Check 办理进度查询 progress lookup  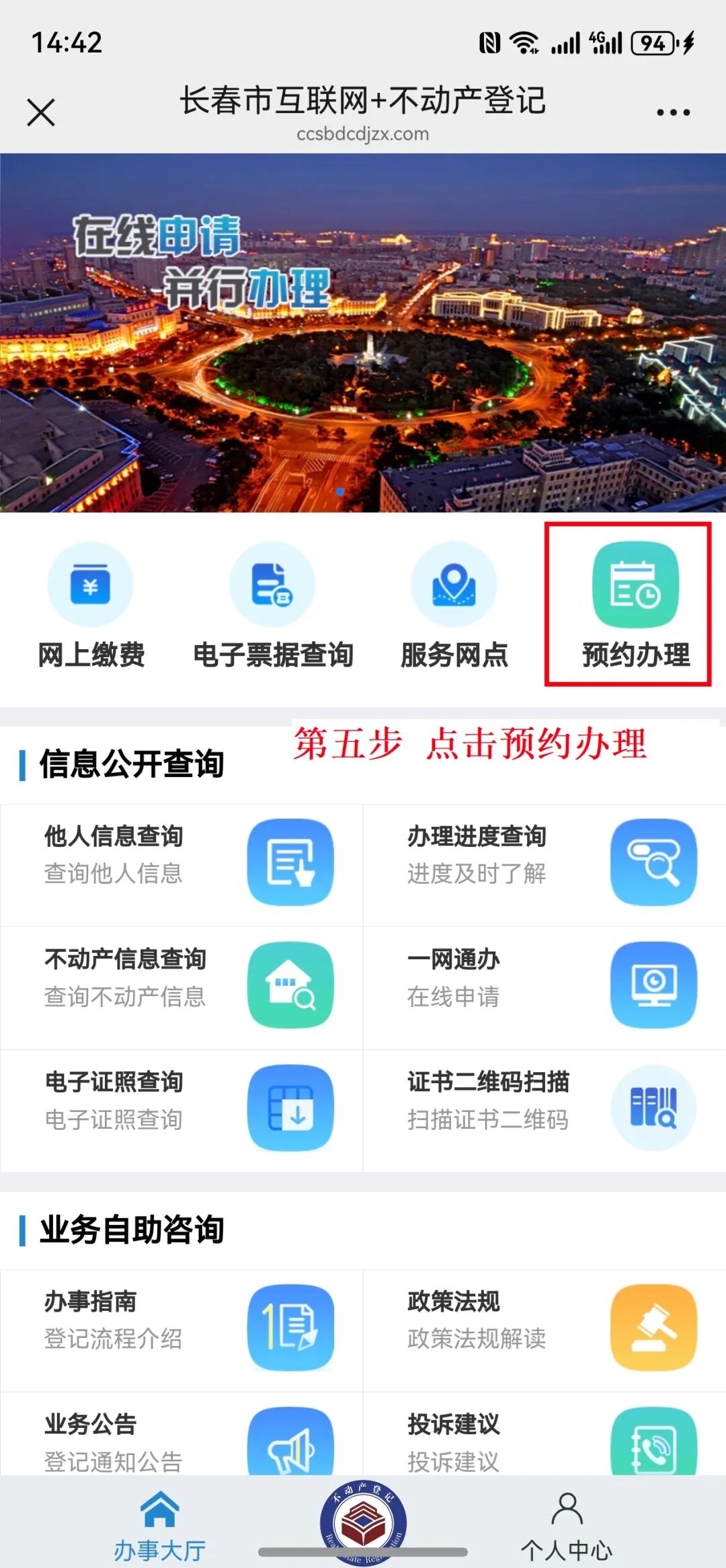[544, 864]
